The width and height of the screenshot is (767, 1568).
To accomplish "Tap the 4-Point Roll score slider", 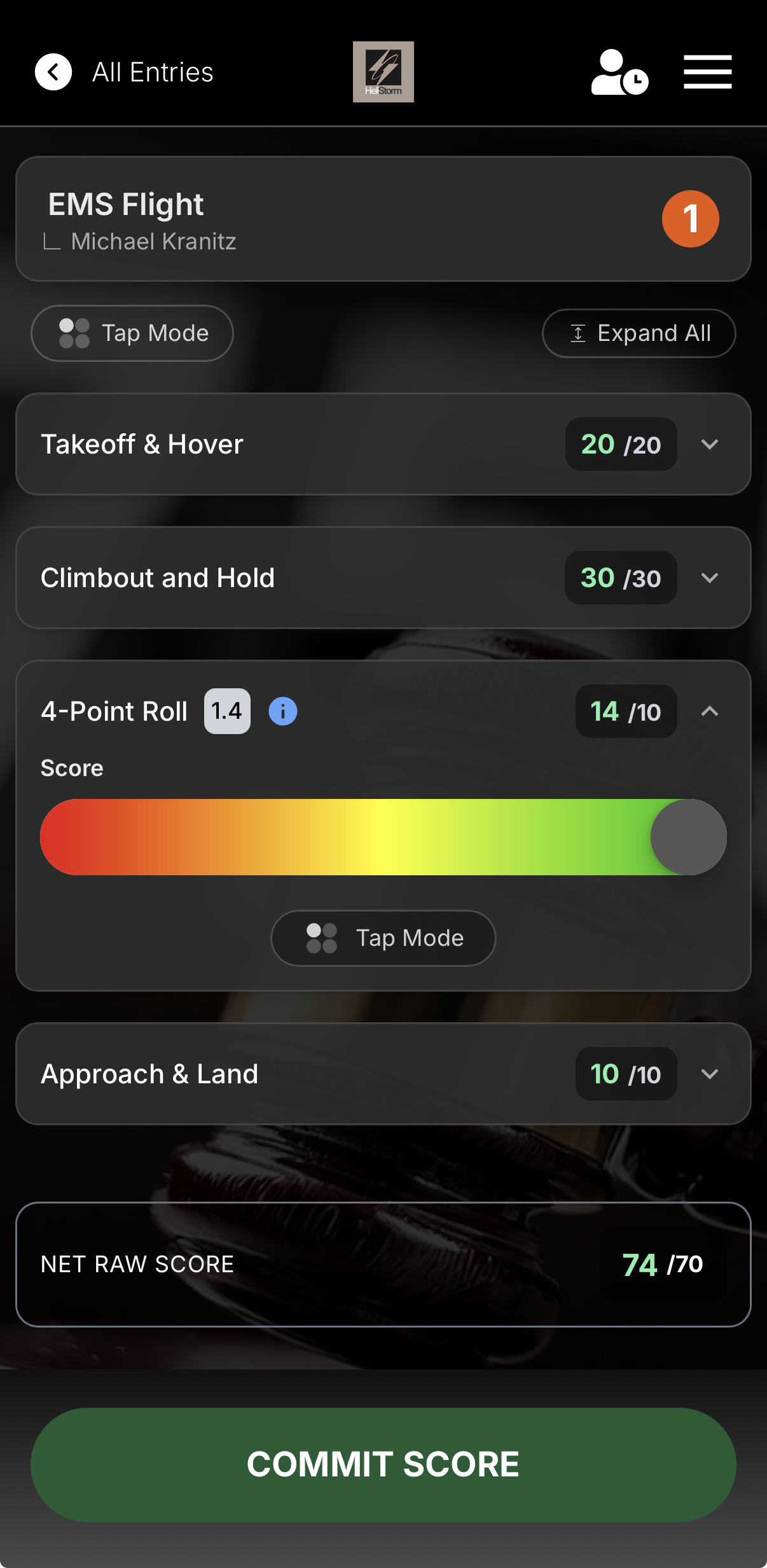I will tap(383, 837).
